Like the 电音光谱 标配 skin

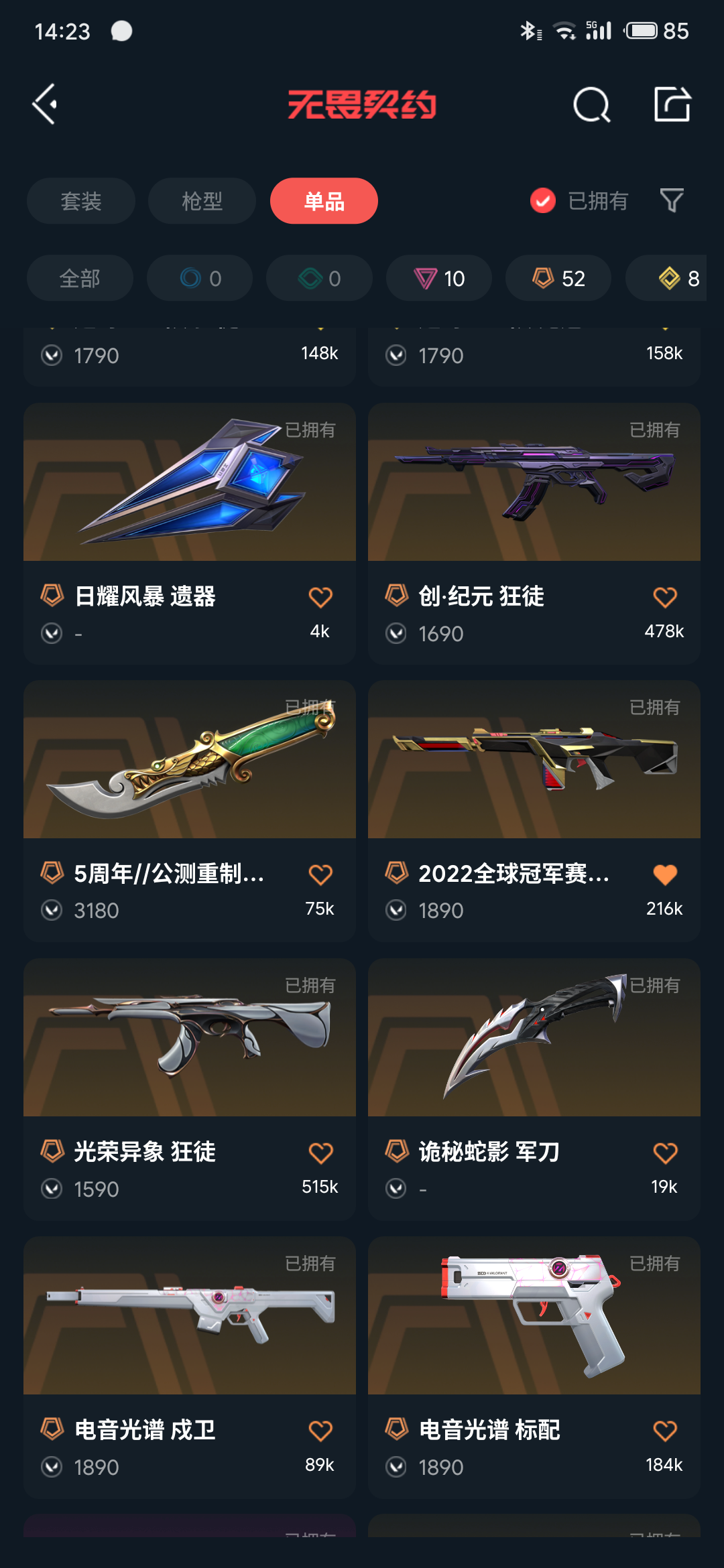point(664,1431)
